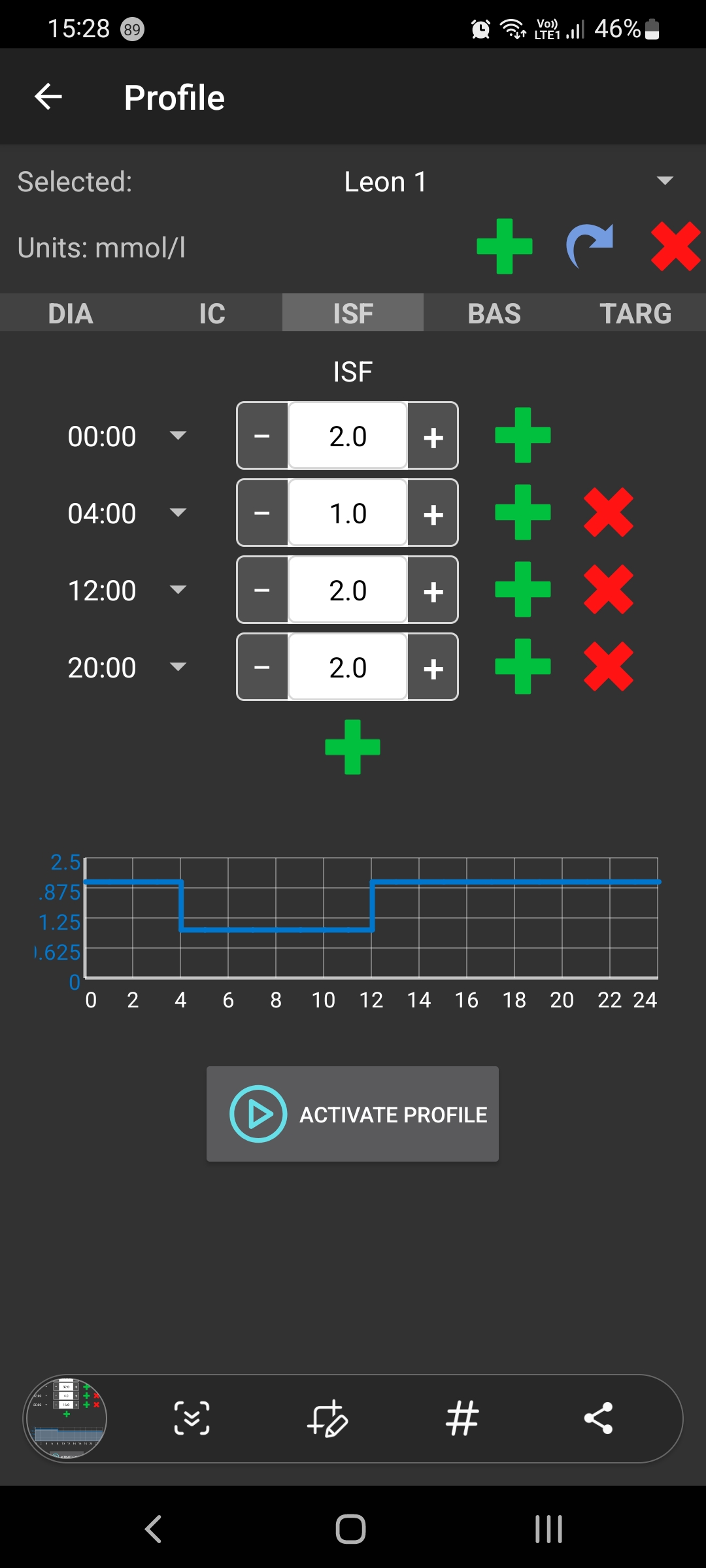The width and height of the screenshot is (706, 1568).
Task: Tap the ACTIVATE PROFILE button
Action: pos(352,1115)
